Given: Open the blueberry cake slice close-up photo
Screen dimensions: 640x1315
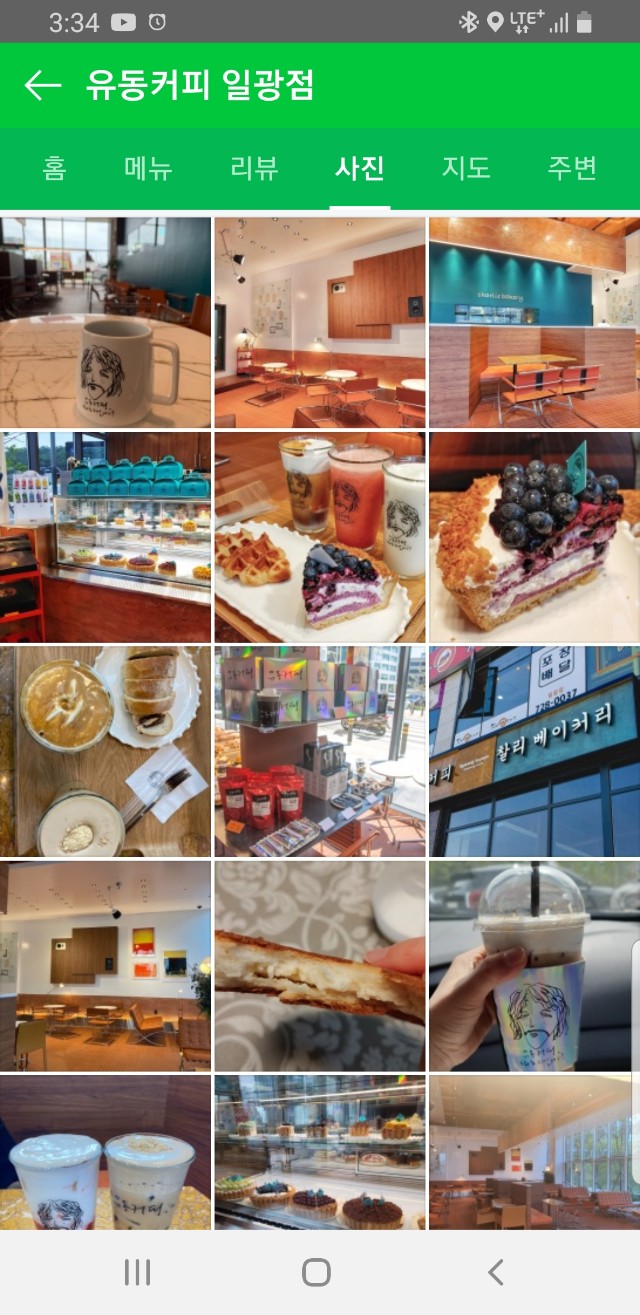Looking at the screenshot, I should pos(534,537).
